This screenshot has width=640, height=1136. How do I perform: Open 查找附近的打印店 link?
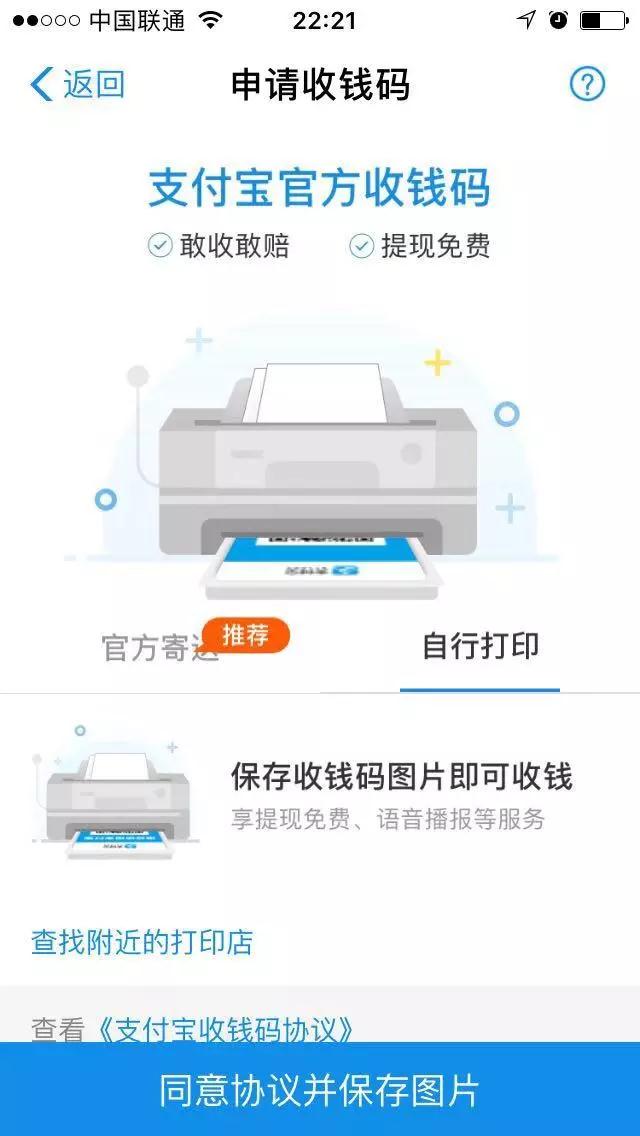pyautogui.click(x=142, y=942)
